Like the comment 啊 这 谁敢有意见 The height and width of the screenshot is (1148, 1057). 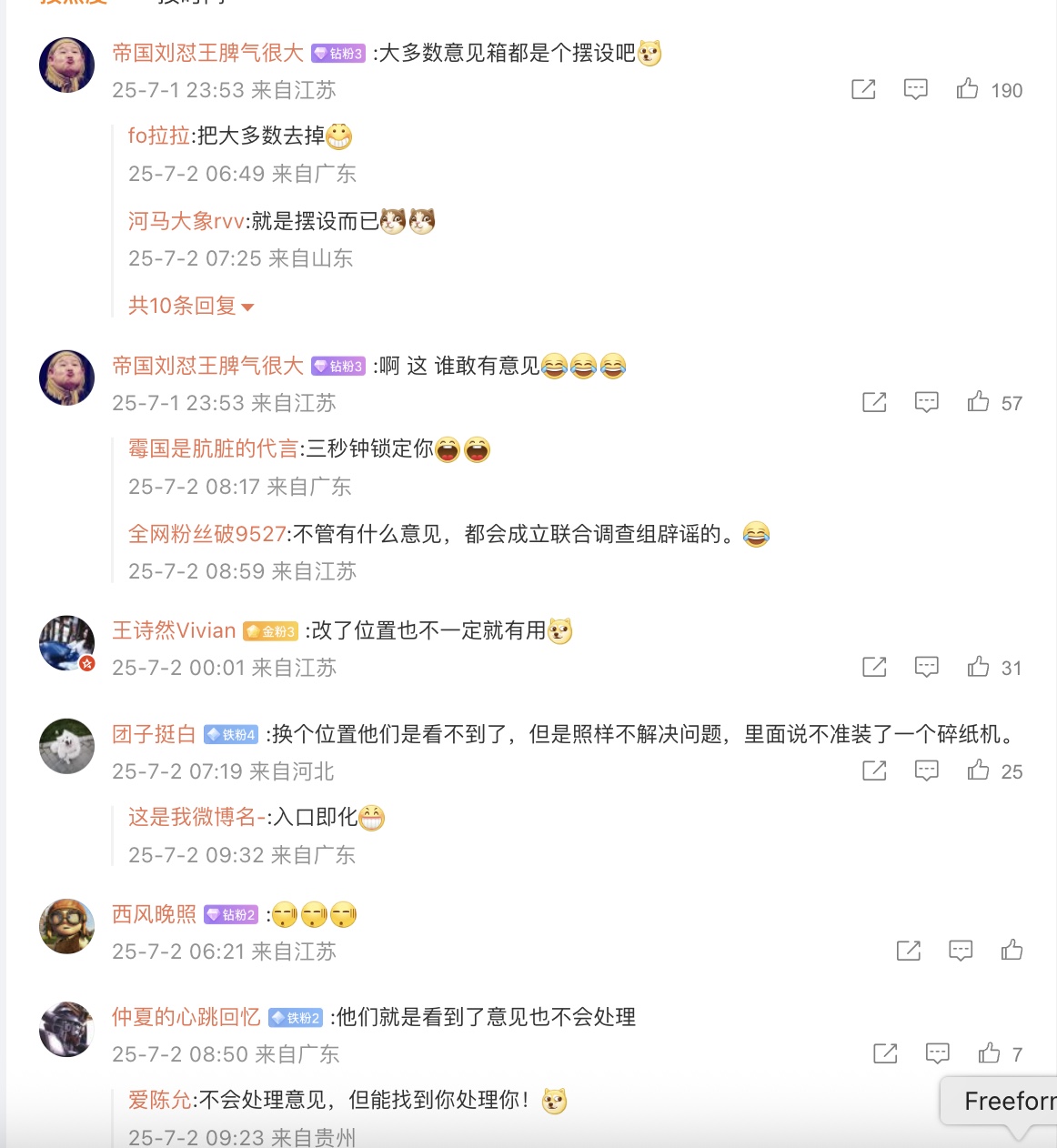(979, 402)
